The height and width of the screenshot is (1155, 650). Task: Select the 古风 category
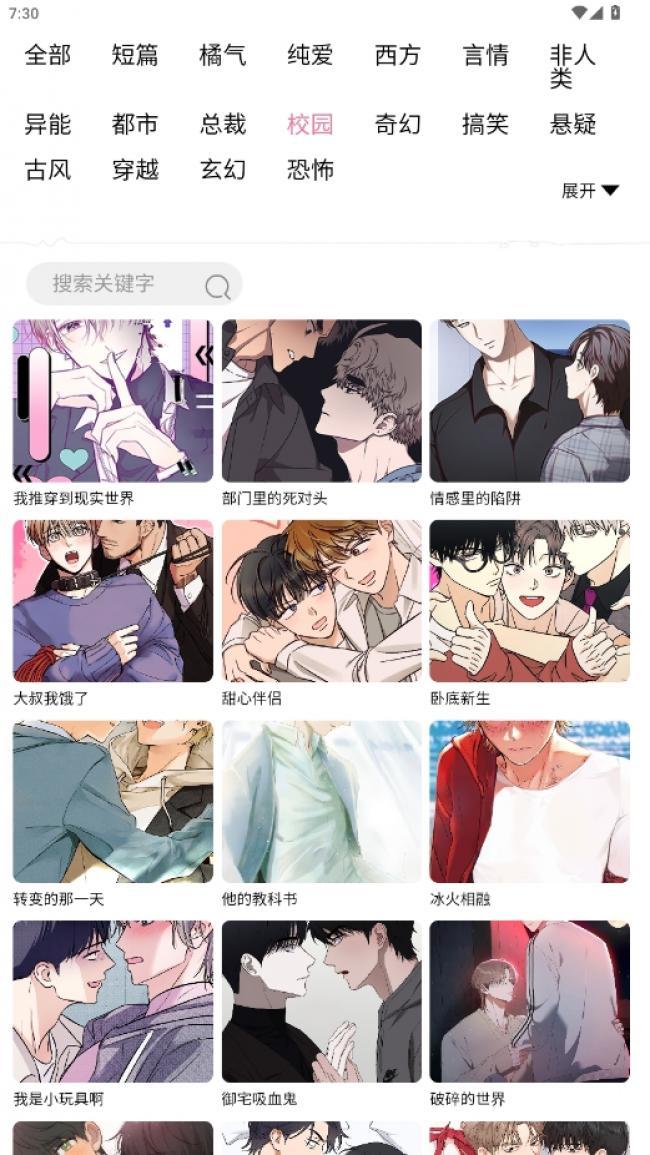coord(47,169)
